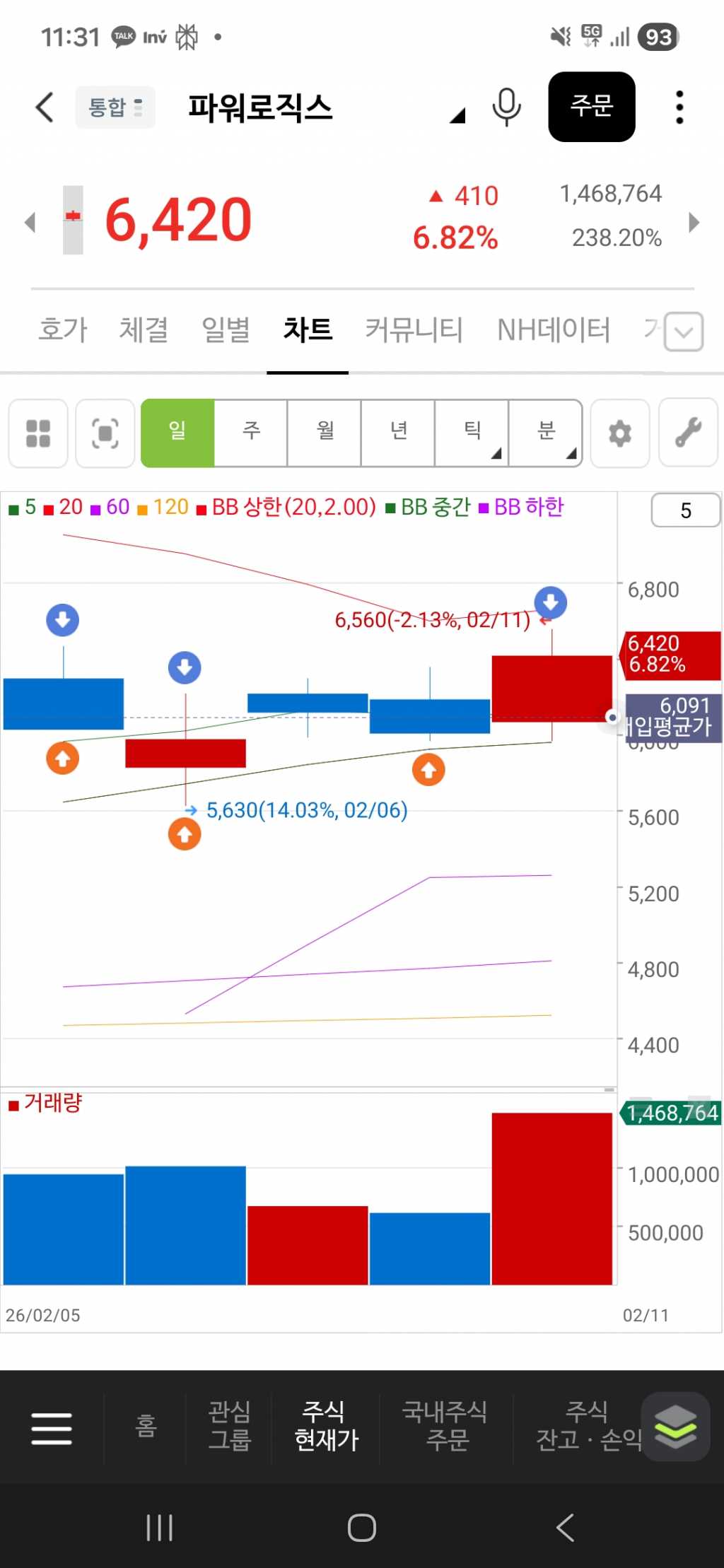Start voice search with the microphone
Screen dimensions: 724x1568
click(506, 107)
